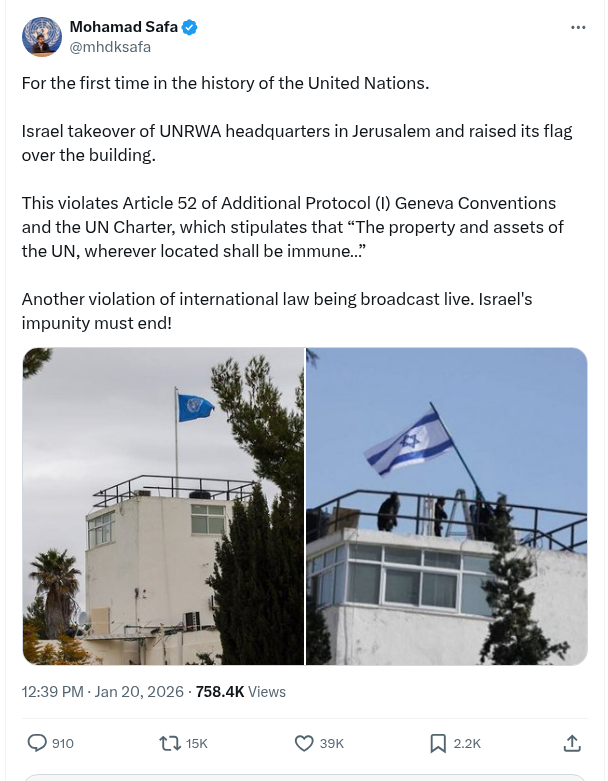Open the @mhdksafa profile link
608x781 pixels.
(110, 46)
